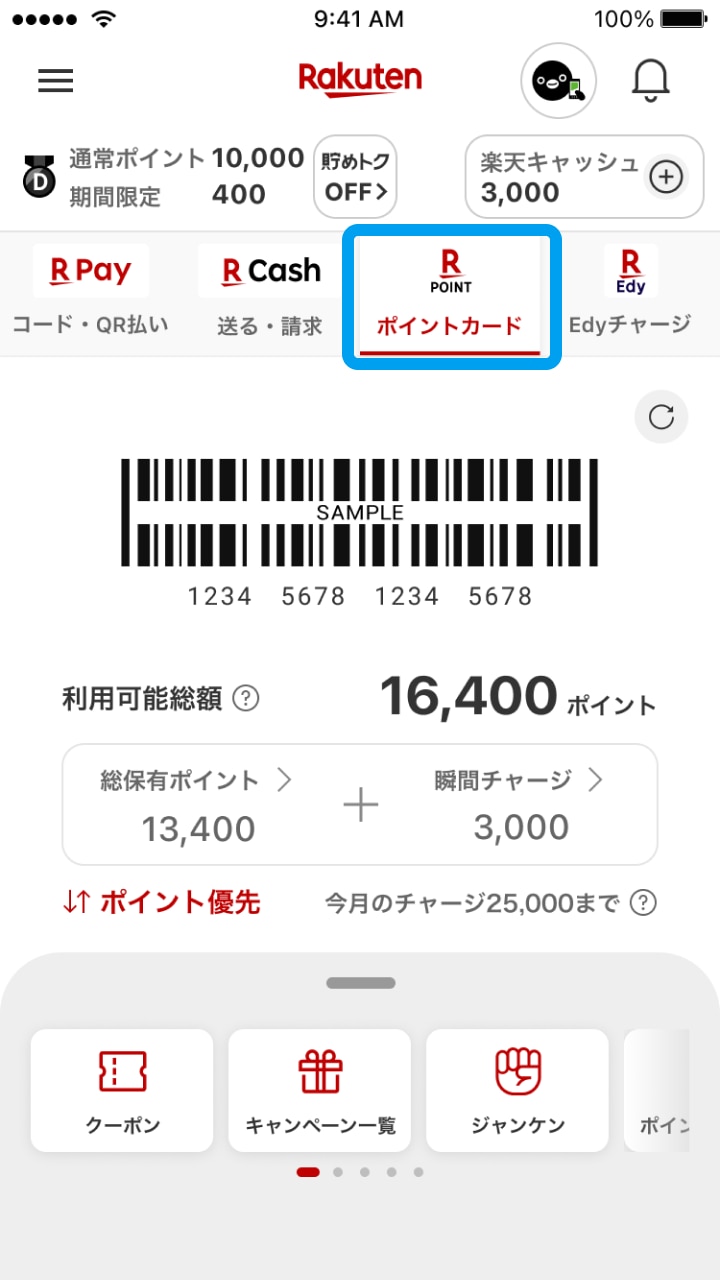
Task: Refresh the point card barcode
Action: [661, 417]
